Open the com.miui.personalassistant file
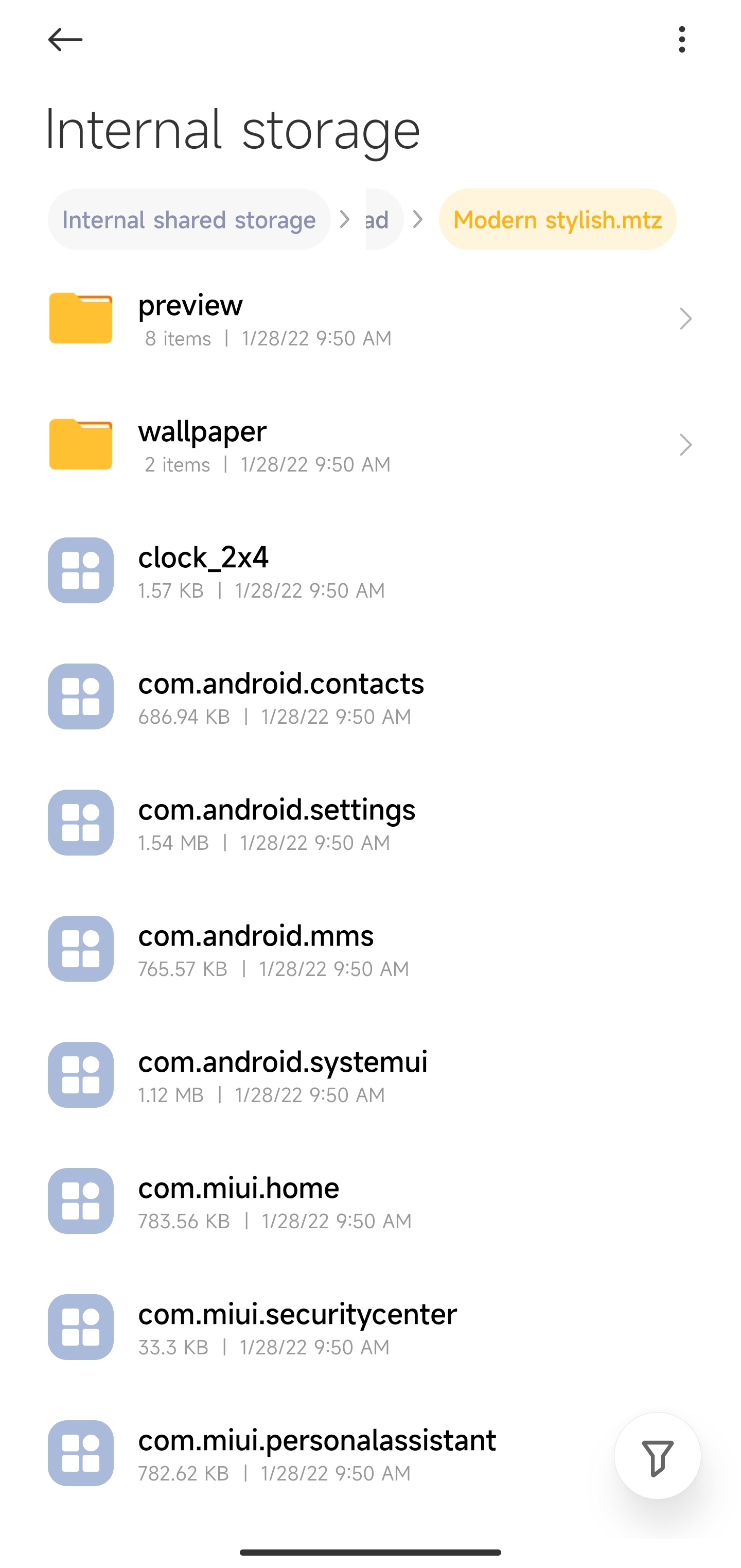This screenshot has height=1568, width=741. tap(316, 1454)
